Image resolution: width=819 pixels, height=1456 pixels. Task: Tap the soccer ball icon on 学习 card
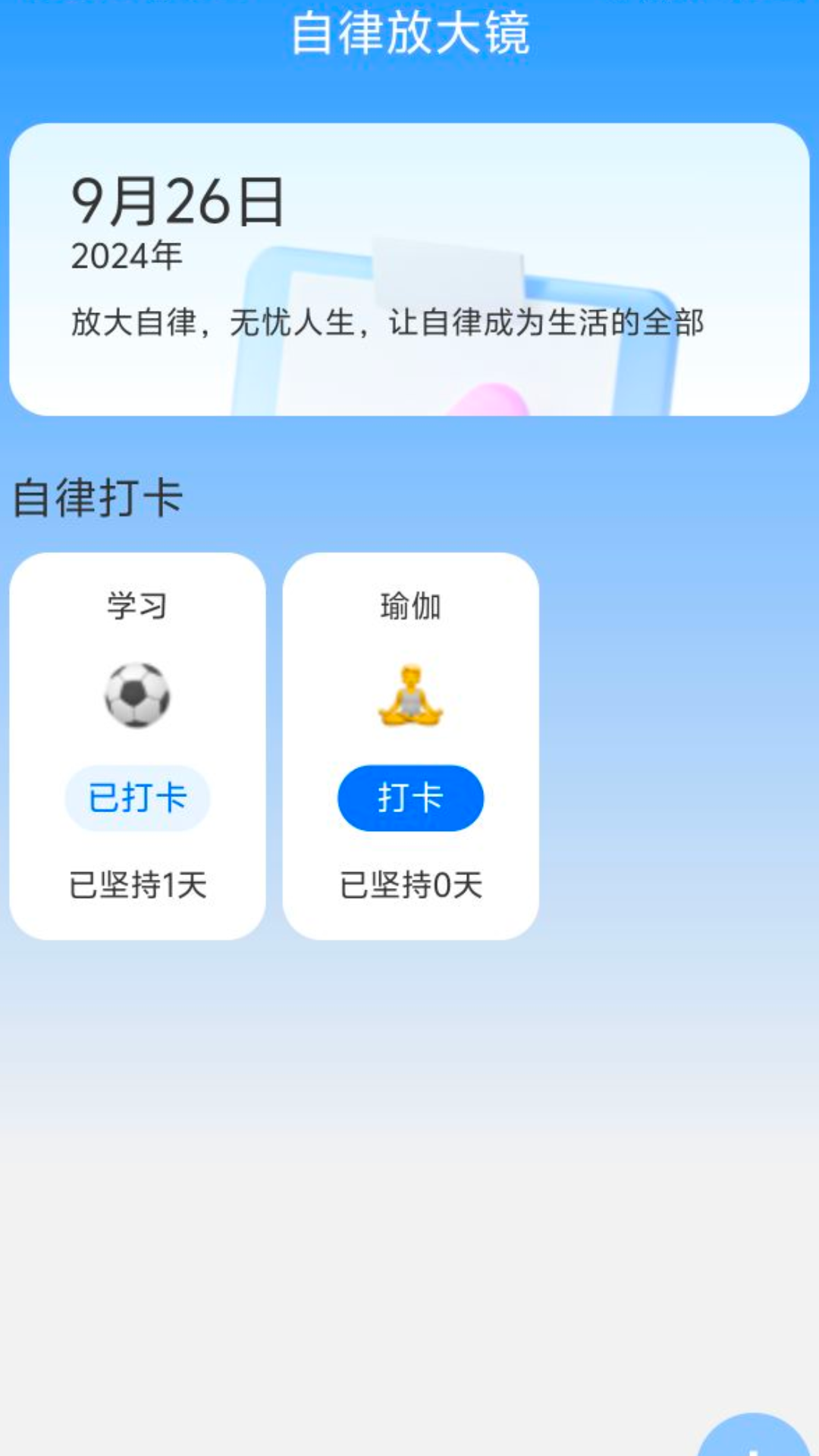(136, 696)
